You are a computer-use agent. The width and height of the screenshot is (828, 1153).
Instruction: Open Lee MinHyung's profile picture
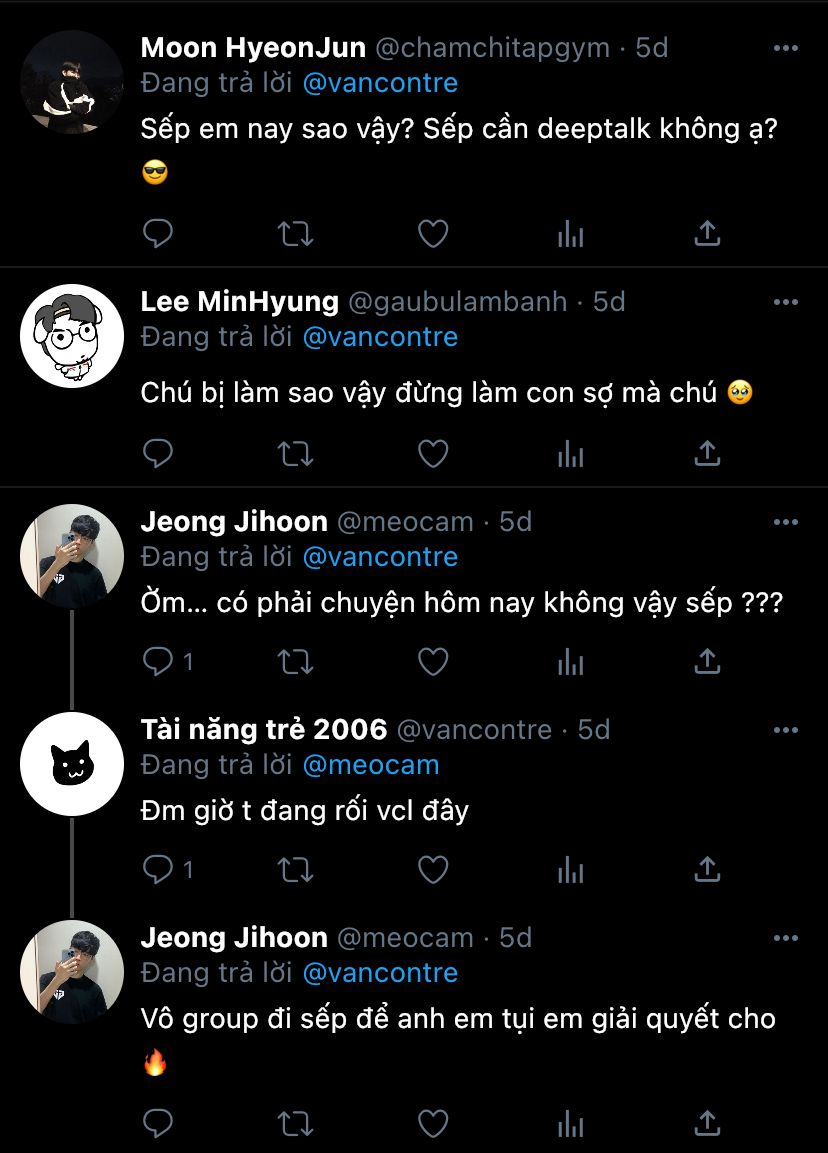72,335
